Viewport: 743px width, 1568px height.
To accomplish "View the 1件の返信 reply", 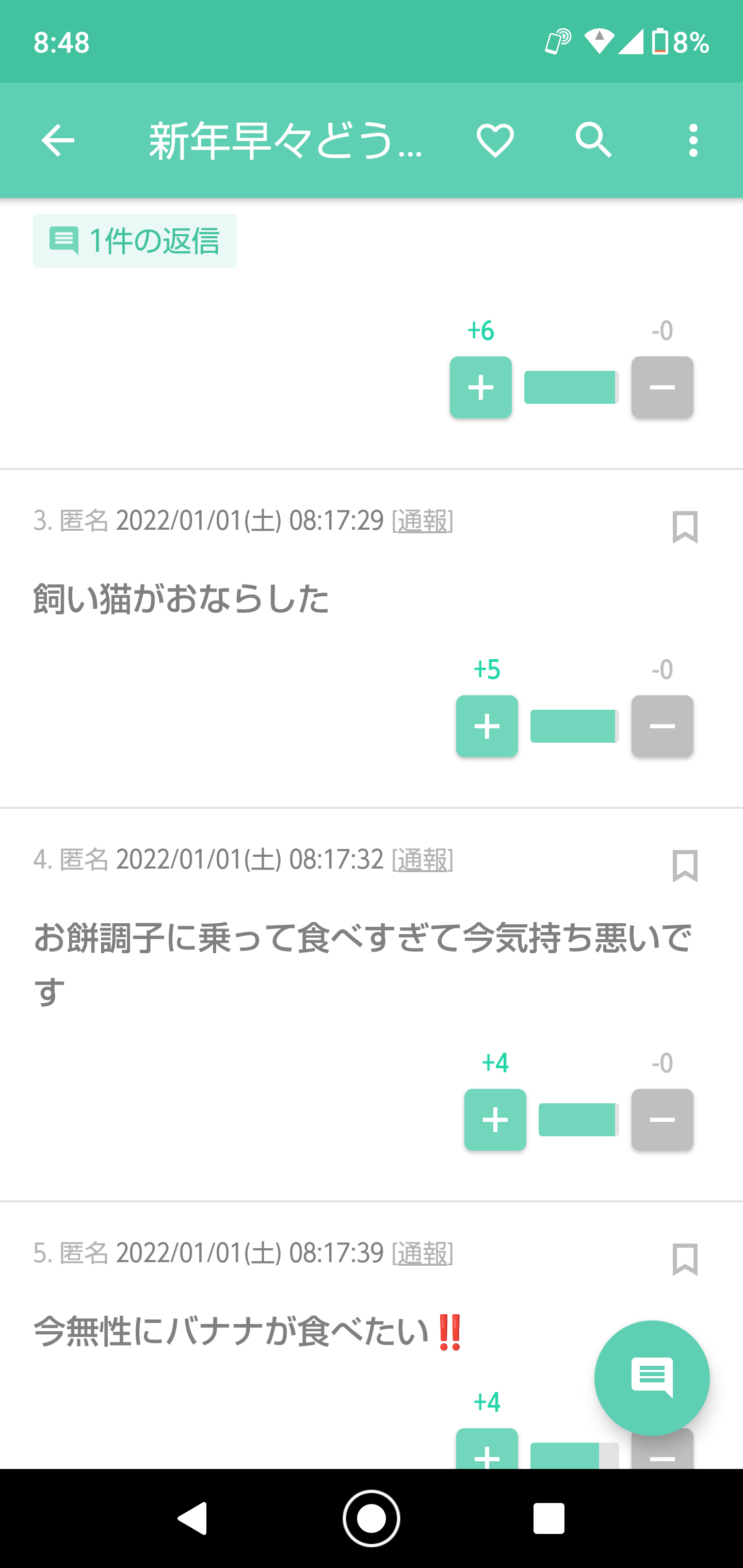I will click(135, 241).
